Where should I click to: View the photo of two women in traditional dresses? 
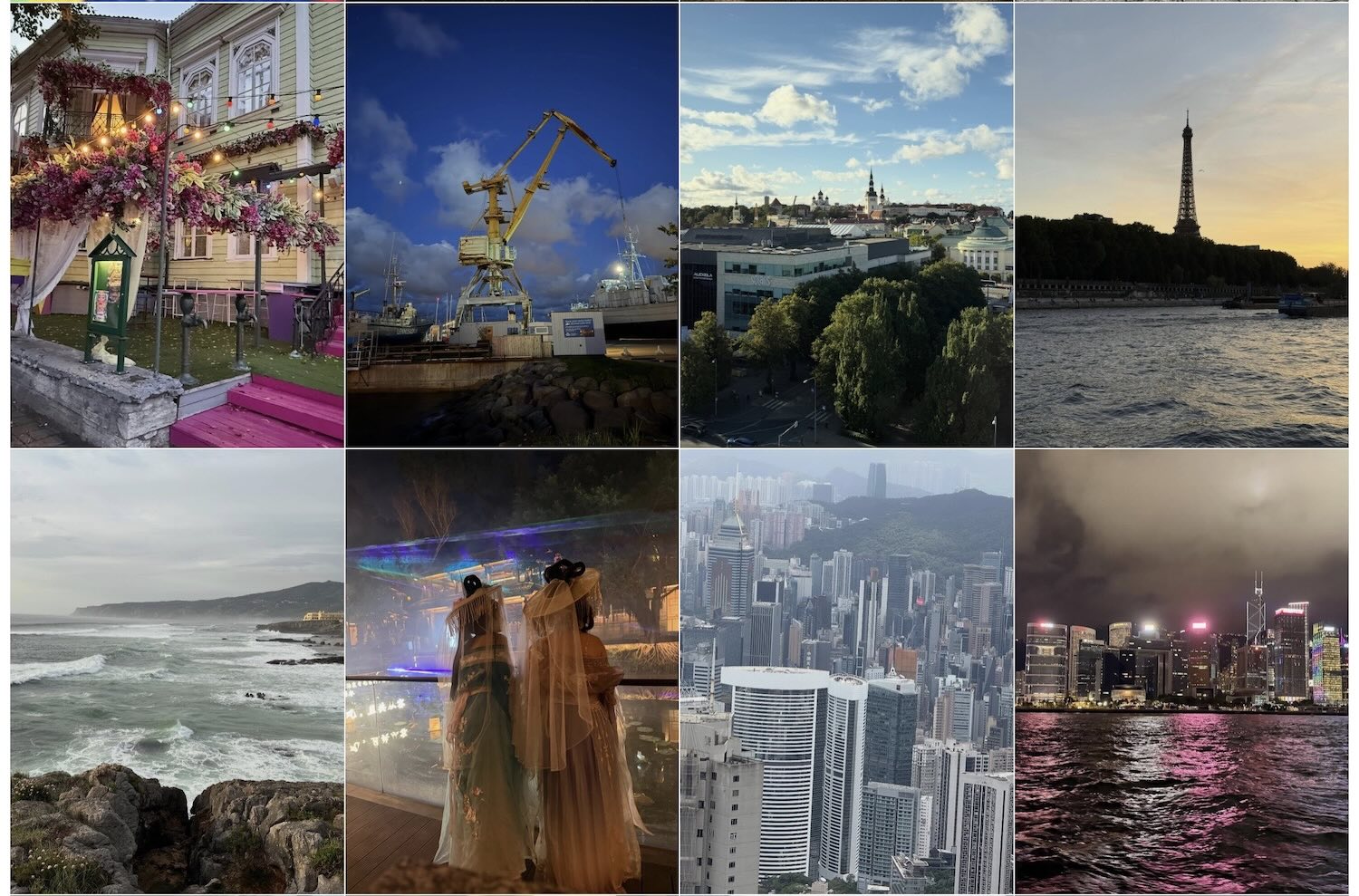pos(512,672)
